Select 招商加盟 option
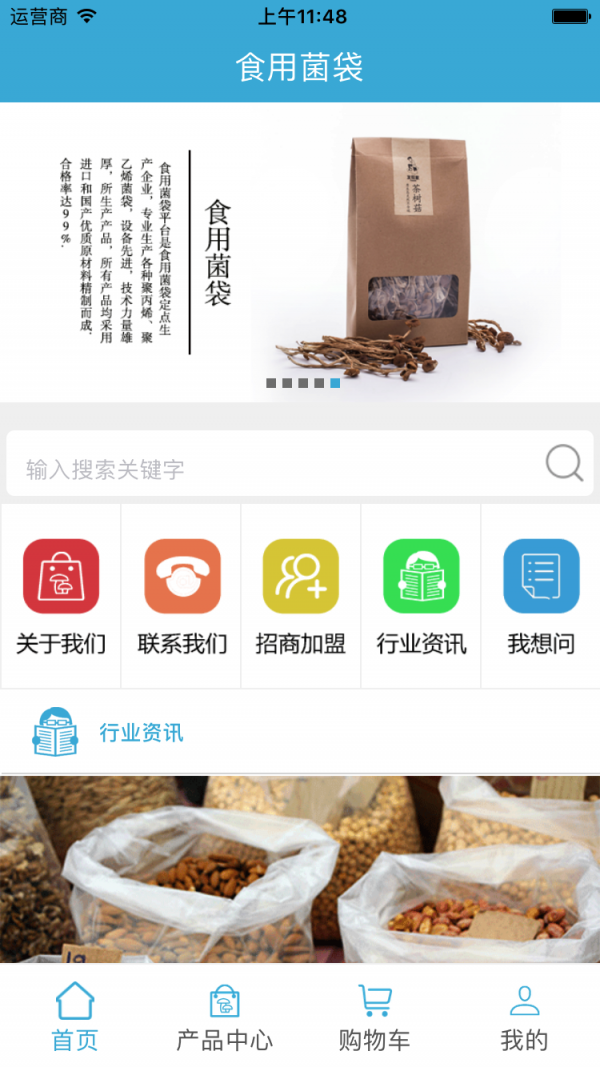The width and height of the screenshot is (600, 1067). pyautogui.click(x=301, y=596)
